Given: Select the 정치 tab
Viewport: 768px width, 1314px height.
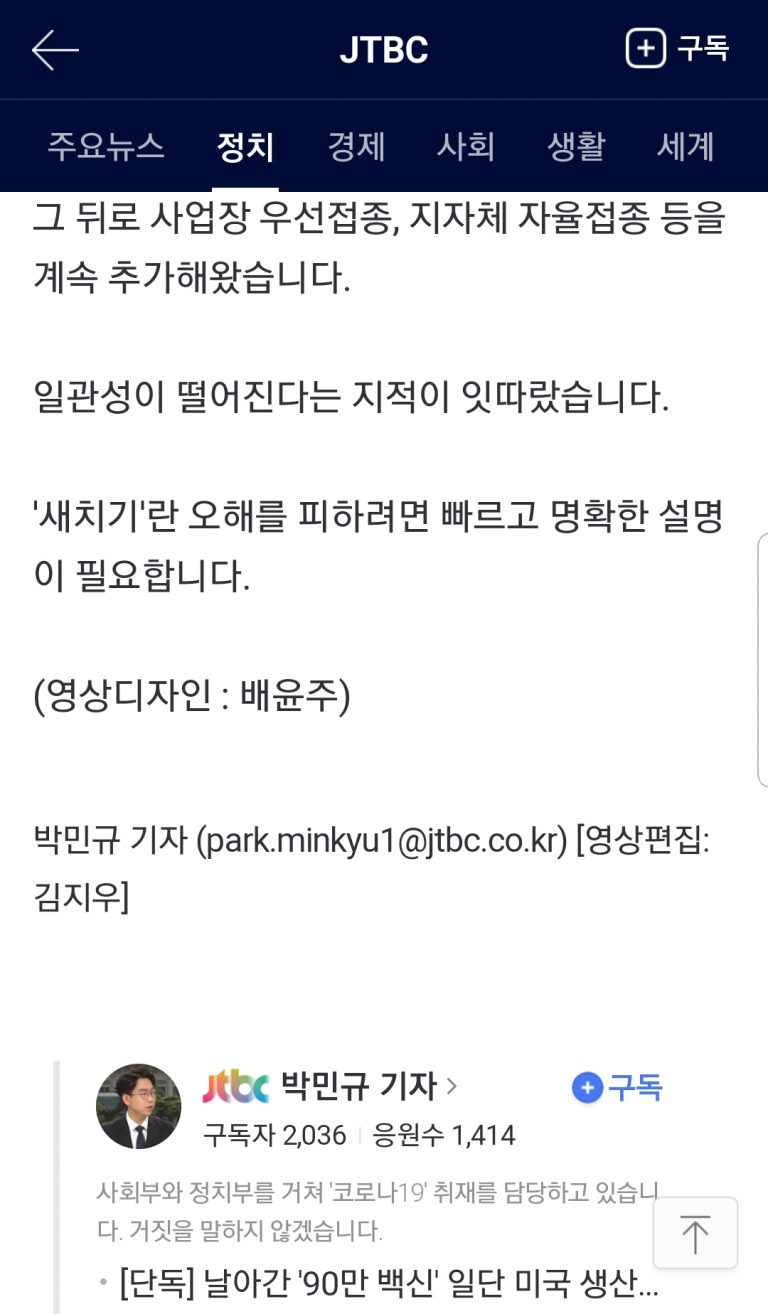Looking at the screenshot, I should point(245,147).
